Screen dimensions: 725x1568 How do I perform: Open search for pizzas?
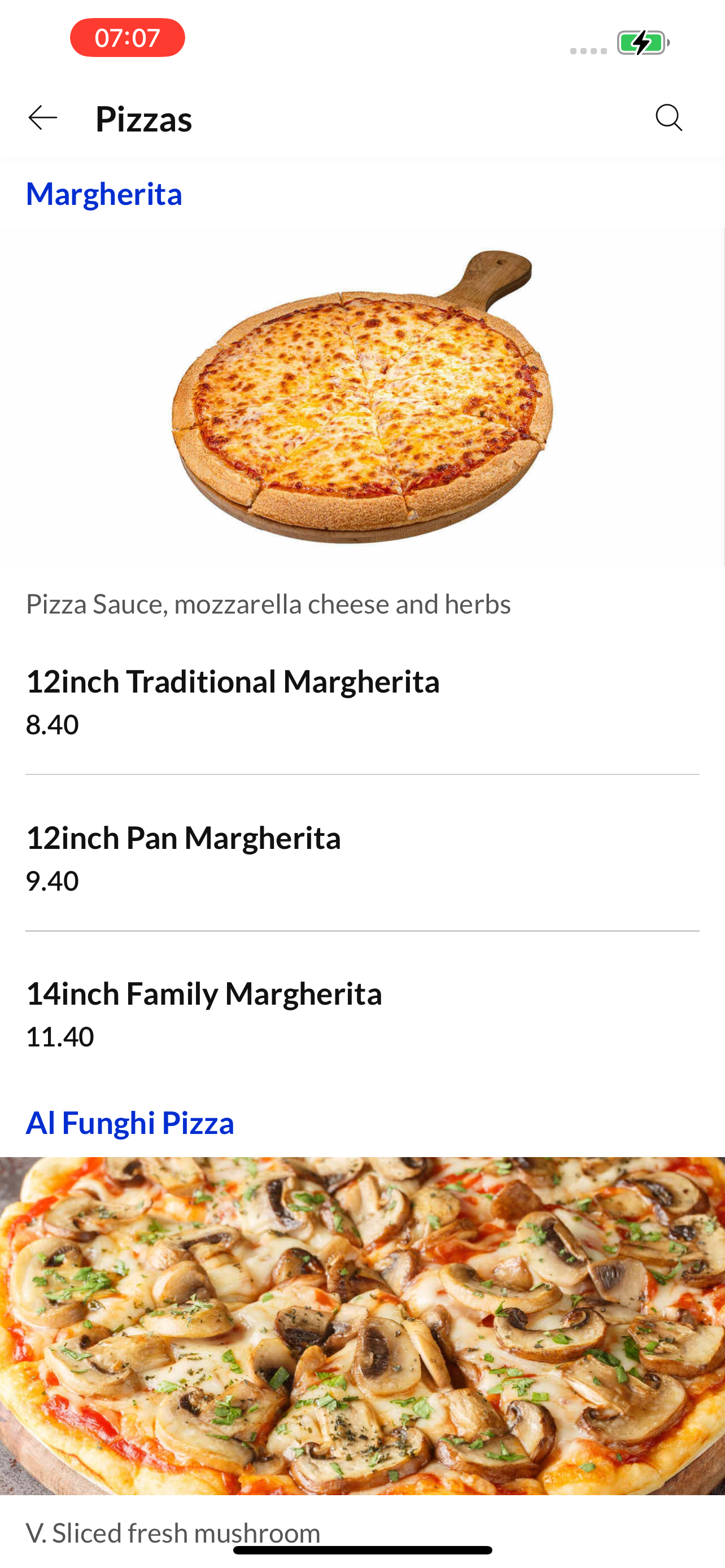click(x=669, y=117)
